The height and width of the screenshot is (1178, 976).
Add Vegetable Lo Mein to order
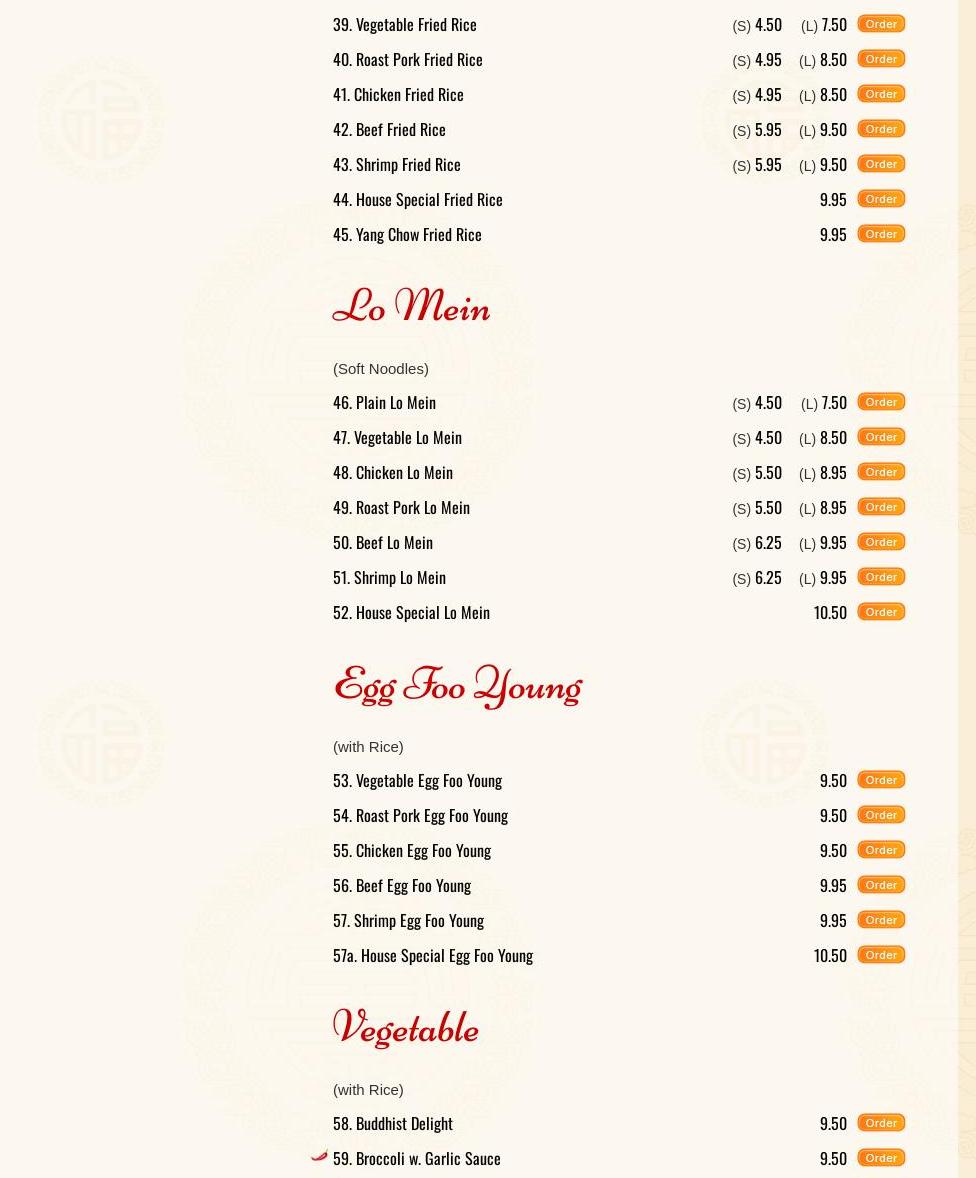coord(880,437)
